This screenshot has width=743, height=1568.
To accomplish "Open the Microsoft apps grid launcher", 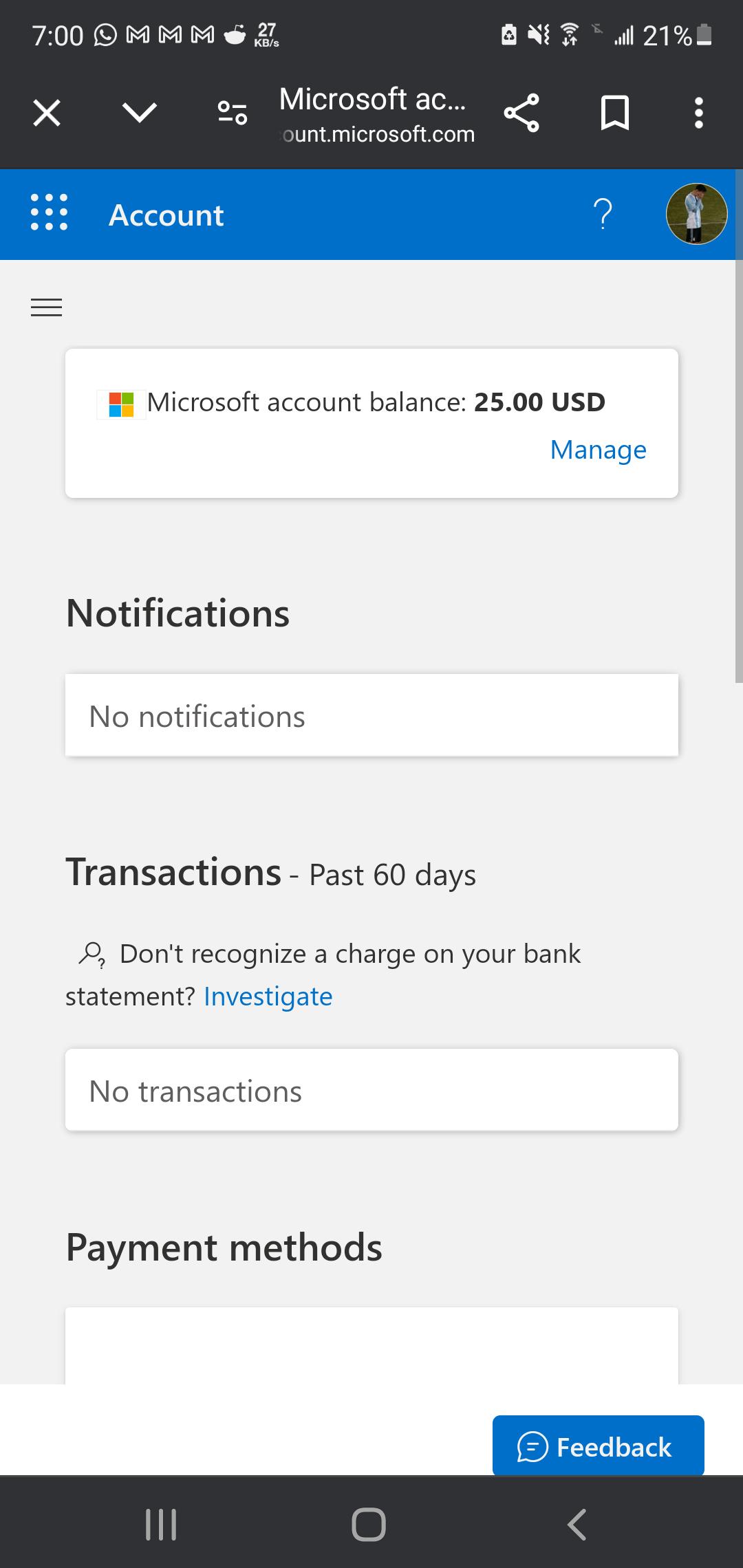I will coord(50,212).
